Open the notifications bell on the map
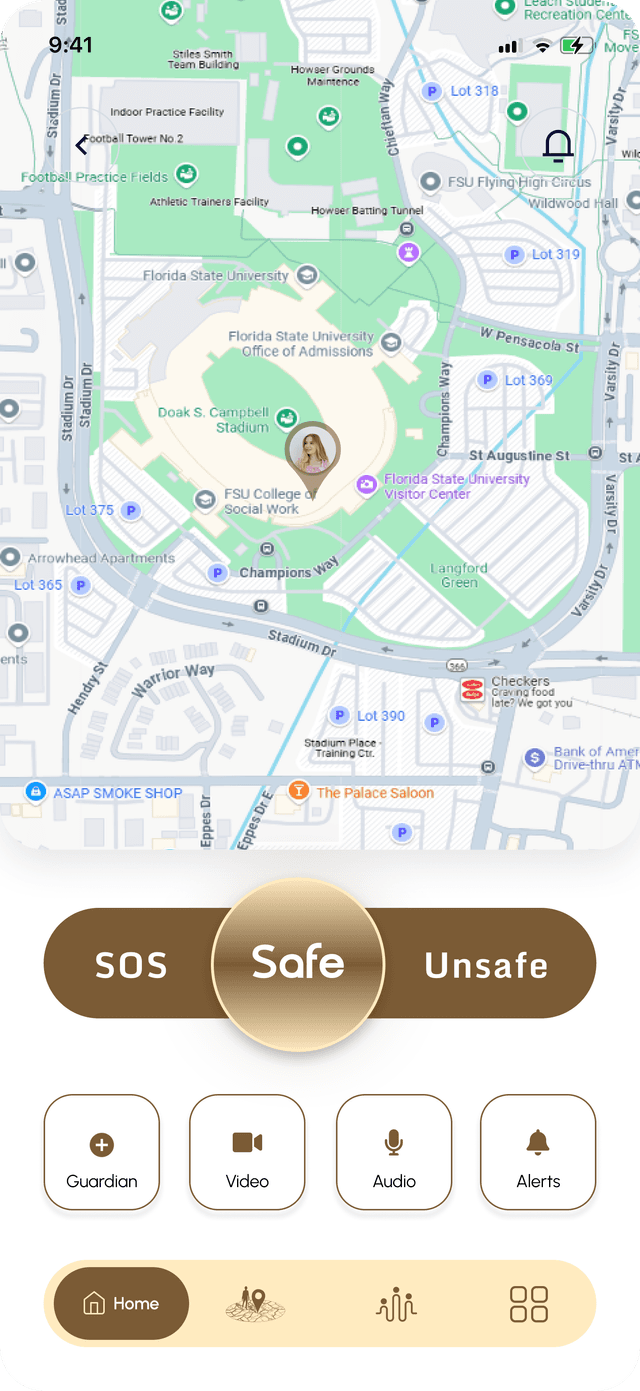The width and height of the screenshot is (640, 1391). click(558, 146)
